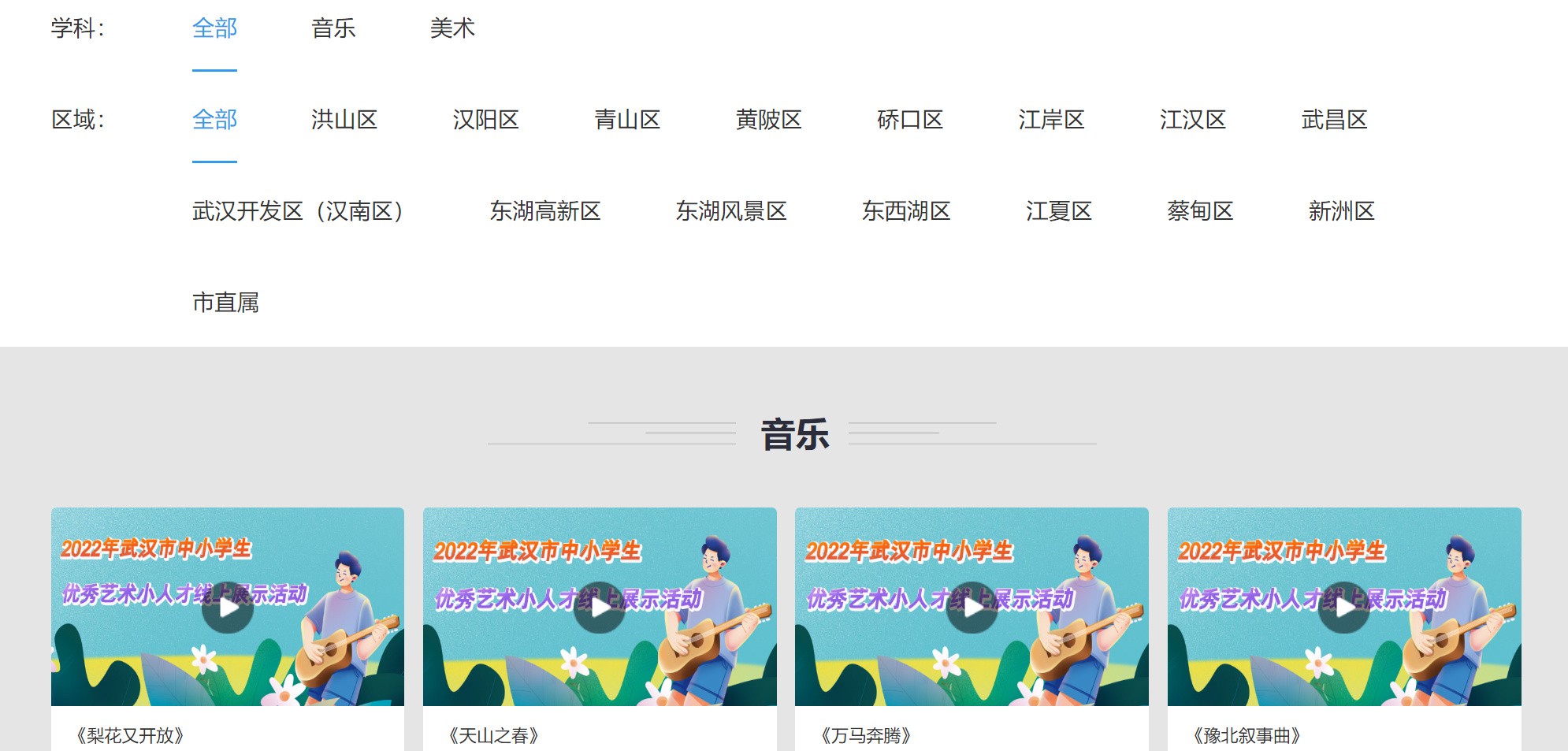This screenshot has width=1568, height=751.
Task: Choose 东湖高新区 region filter
Action: click(545, 212)
